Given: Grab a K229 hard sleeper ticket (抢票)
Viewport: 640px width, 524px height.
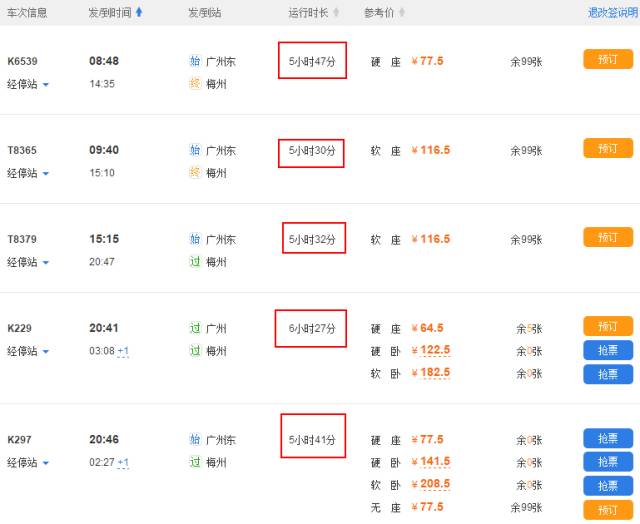Looking at the screenshot, I should pyautogui.click(x=607, y=350).
